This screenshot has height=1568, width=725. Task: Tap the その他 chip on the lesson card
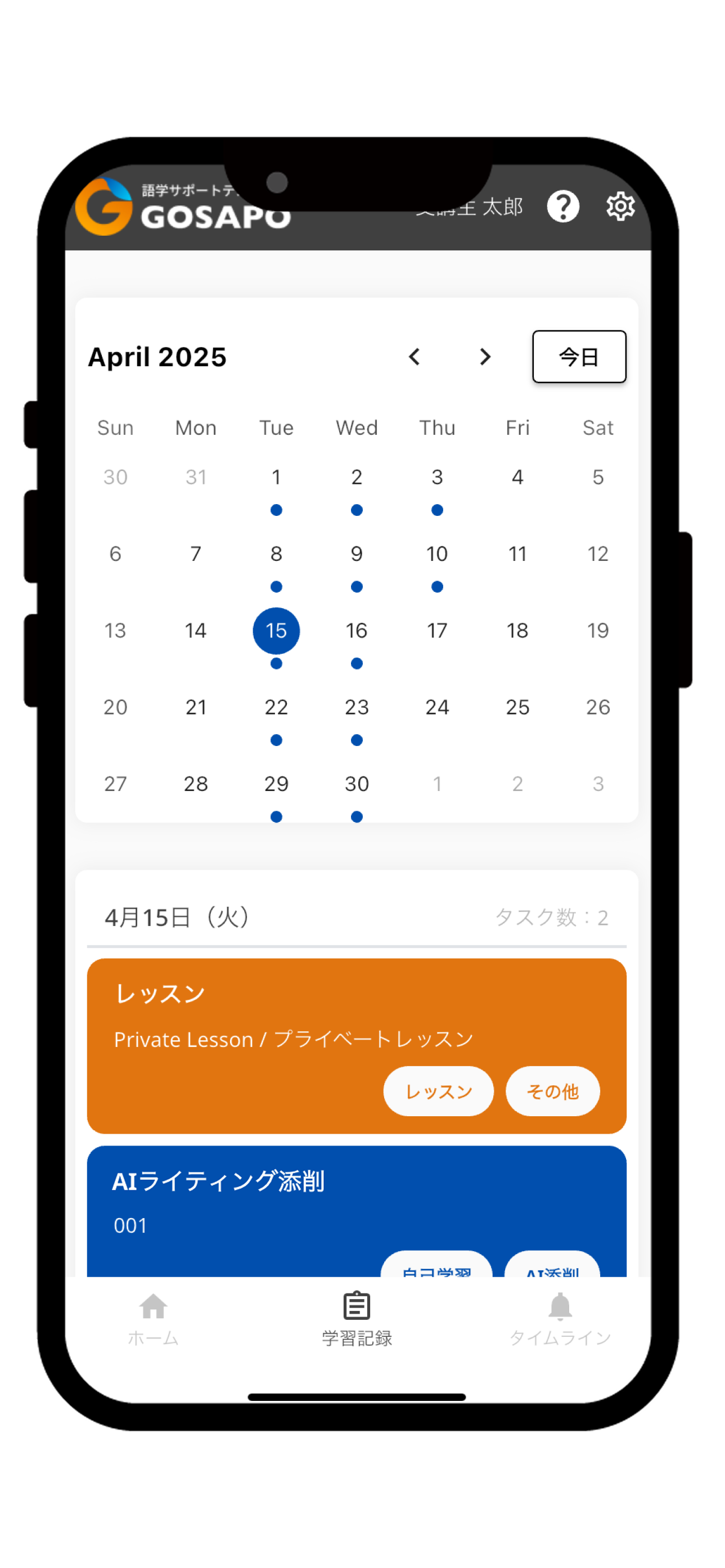[x=552, y=1091]
